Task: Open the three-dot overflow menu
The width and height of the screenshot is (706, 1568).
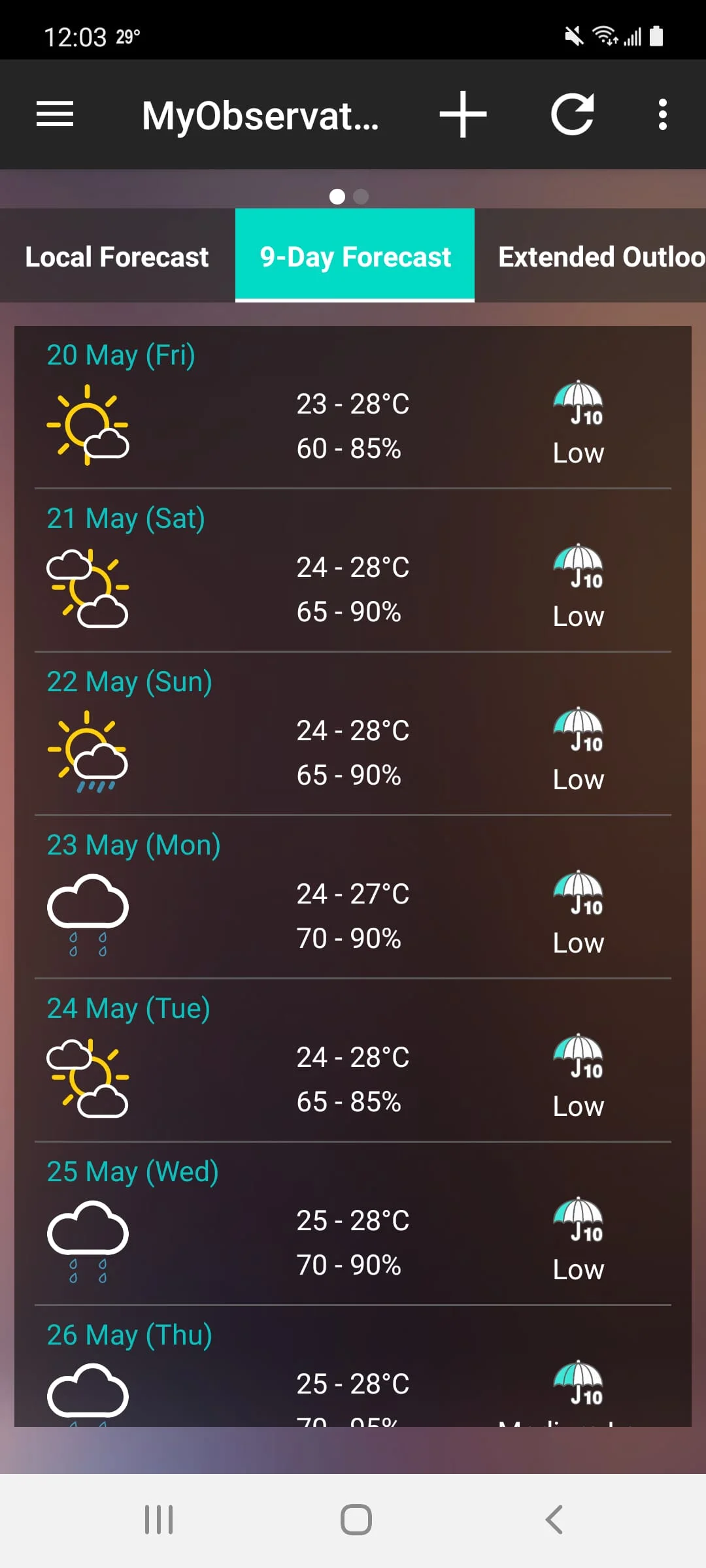Action: tap(662, 114)
